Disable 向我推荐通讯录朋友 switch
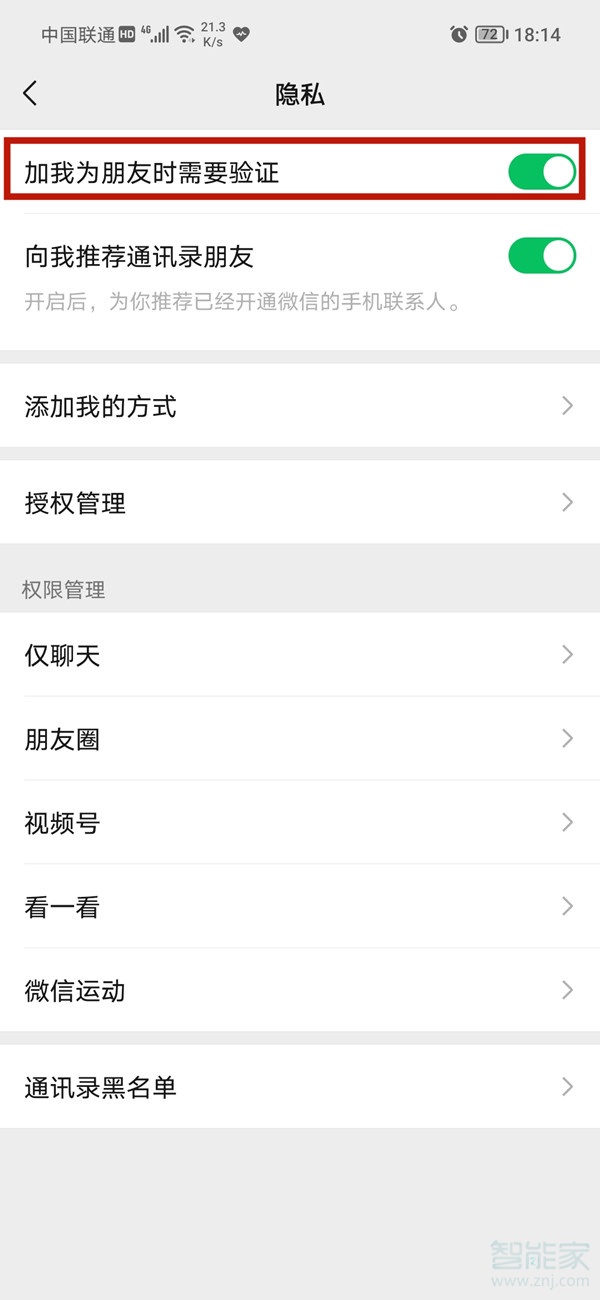Screen dimensions: 600x1300 pyautogui.click(x=542, y=256)
